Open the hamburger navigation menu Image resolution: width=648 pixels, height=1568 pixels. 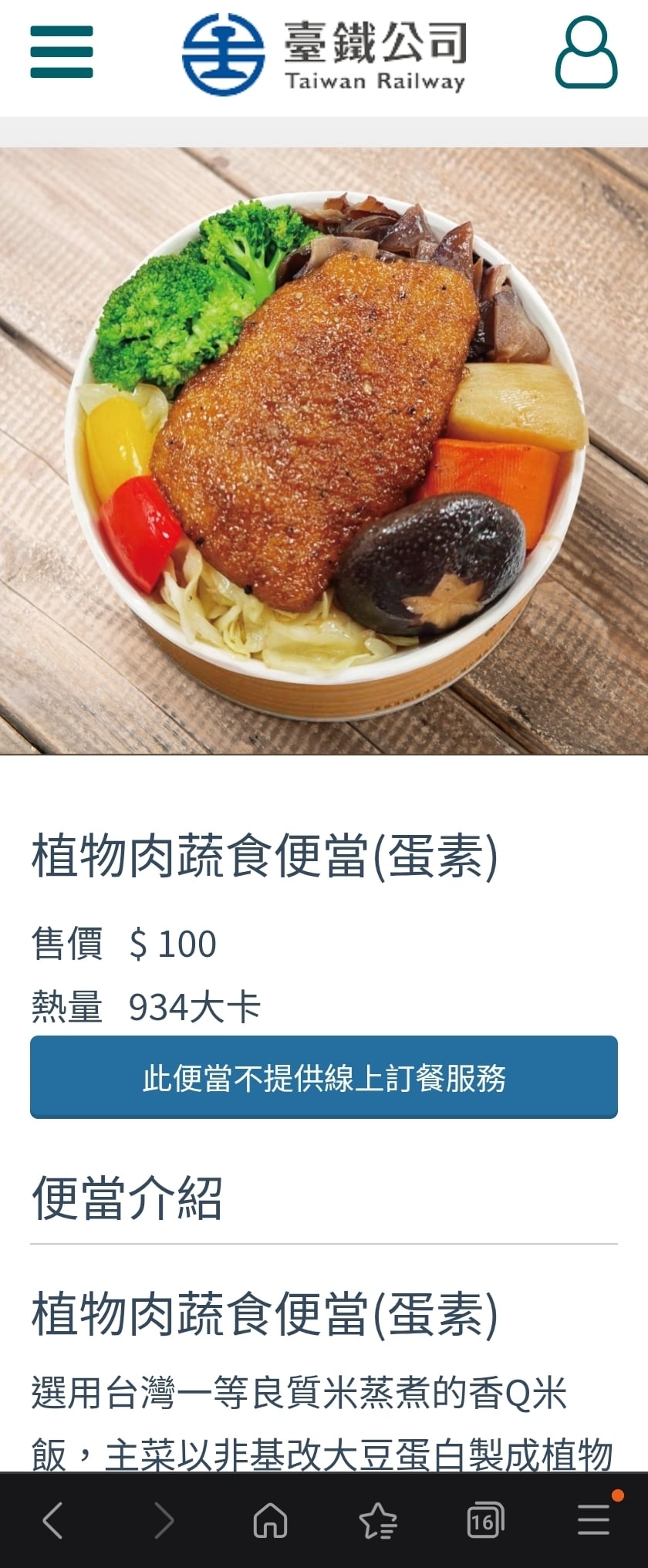click(62, 52)
